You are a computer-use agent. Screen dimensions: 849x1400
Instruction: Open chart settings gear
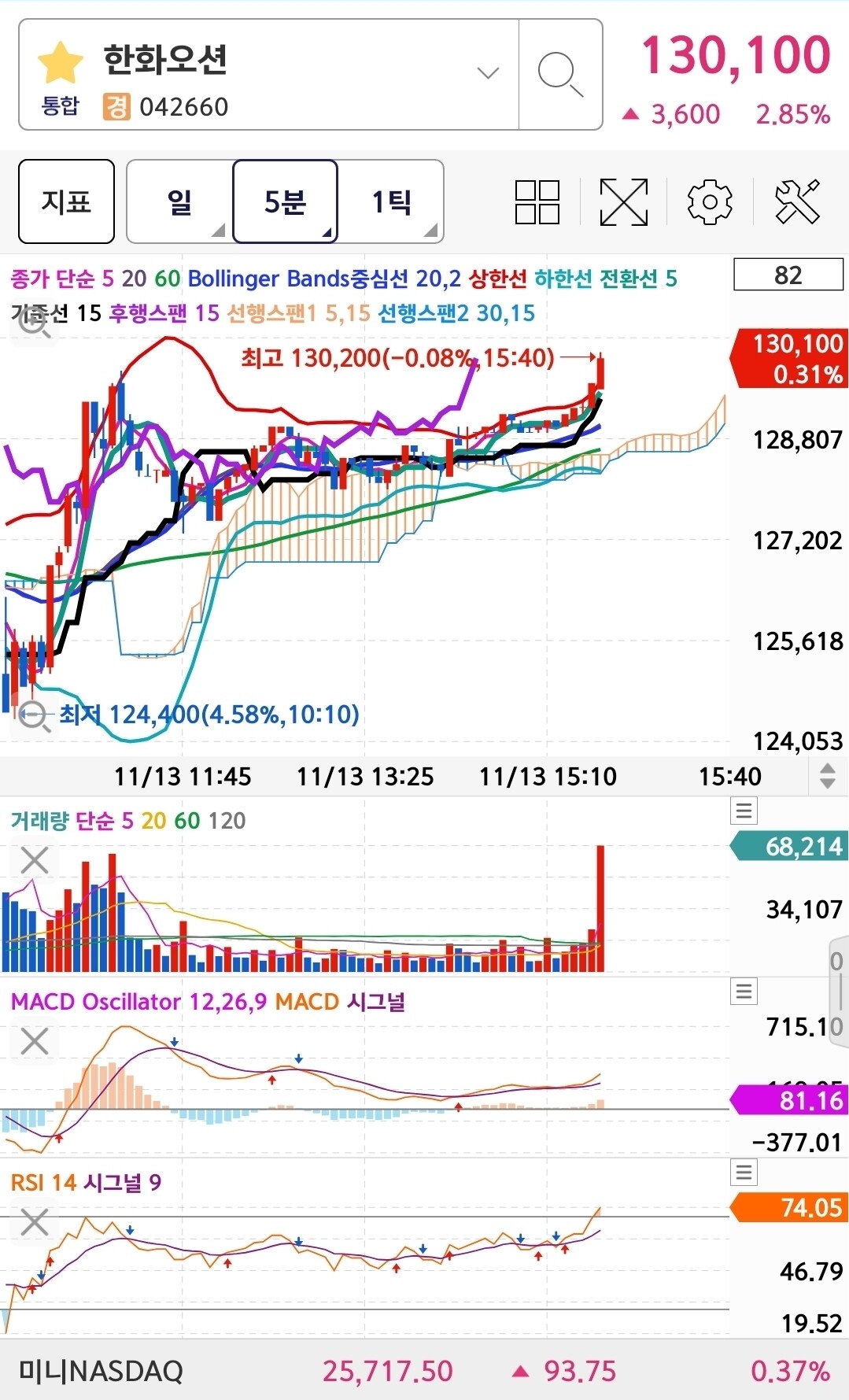click(710, 202)
